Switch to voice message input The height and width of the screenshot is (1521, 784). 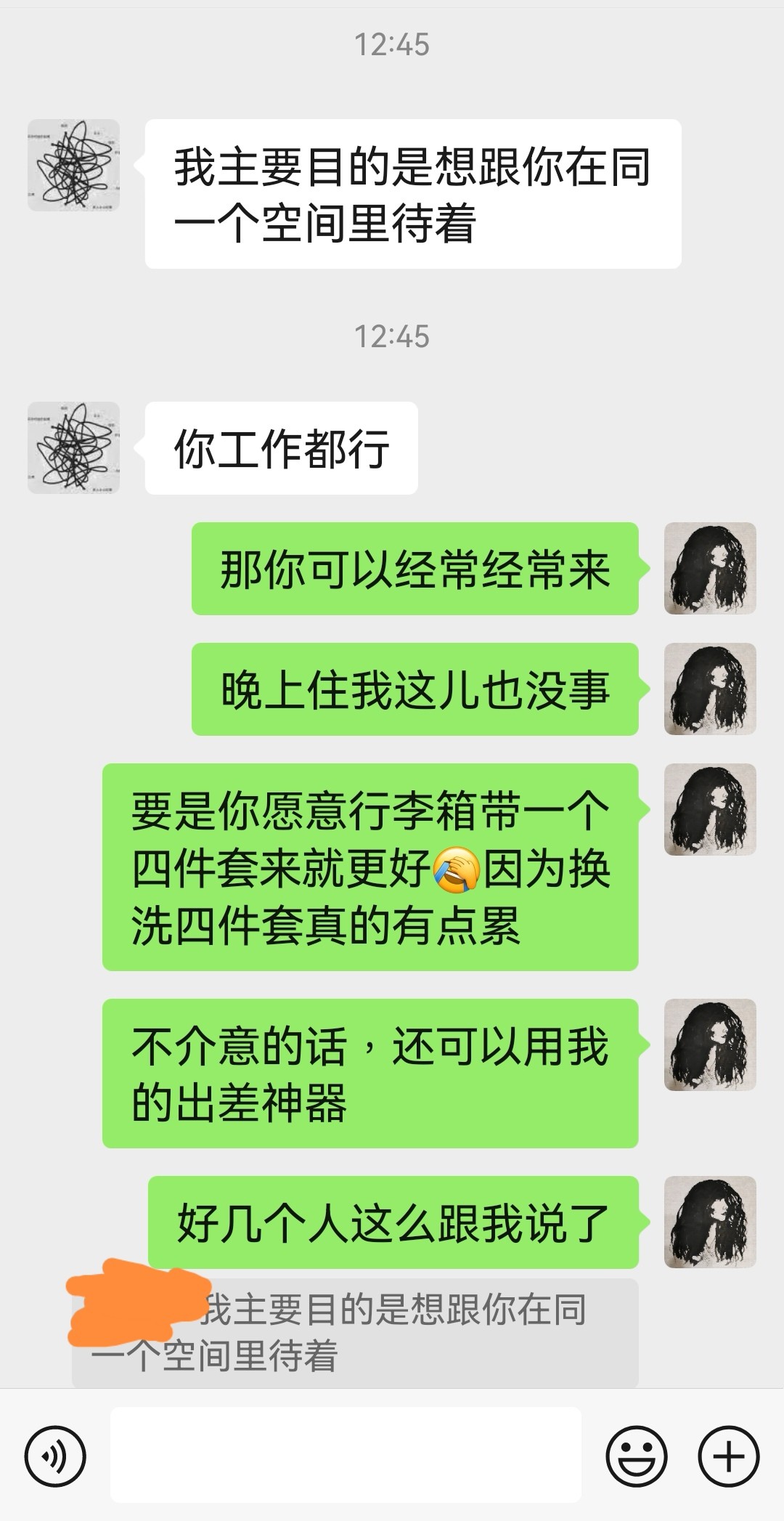click(x=55, y=1456)
